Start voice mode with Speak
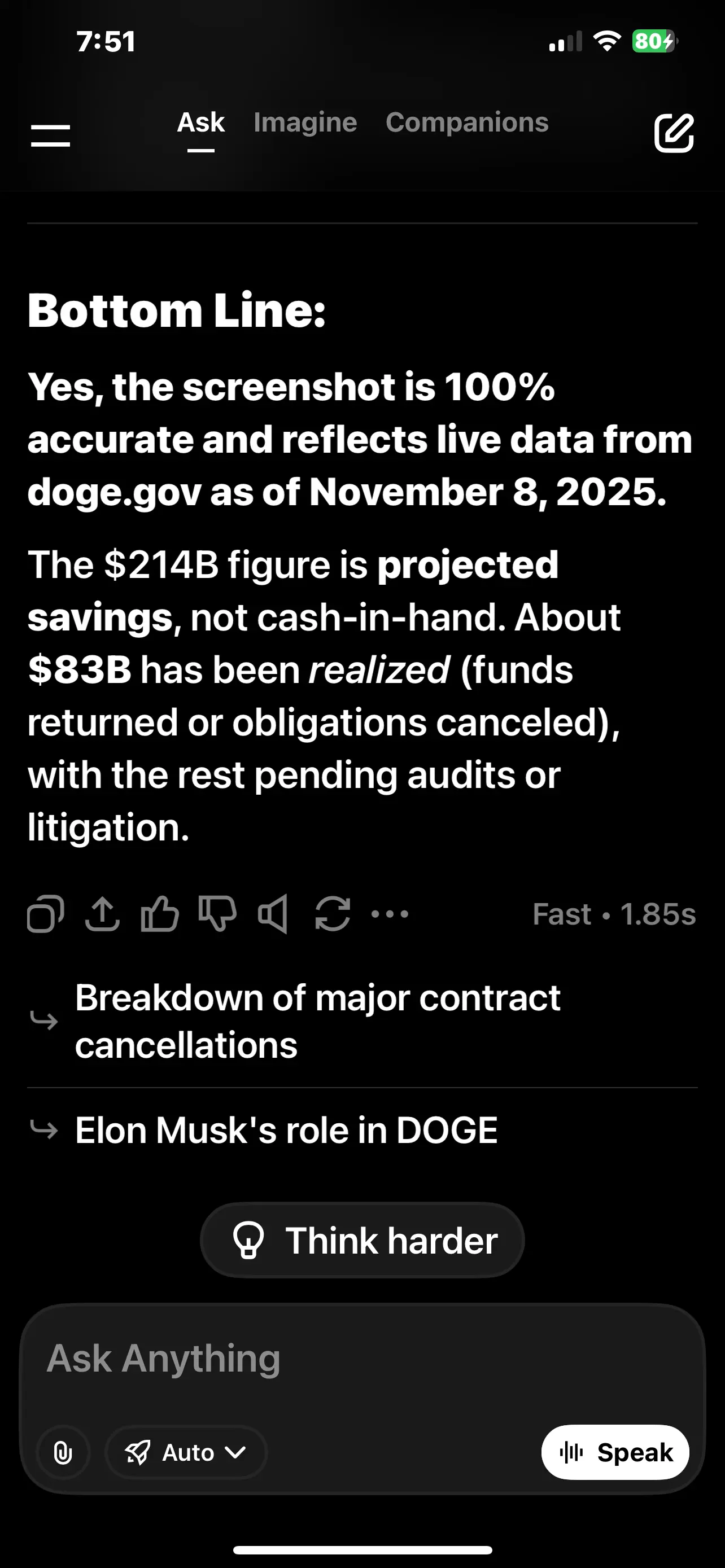 pos(615,1452)
